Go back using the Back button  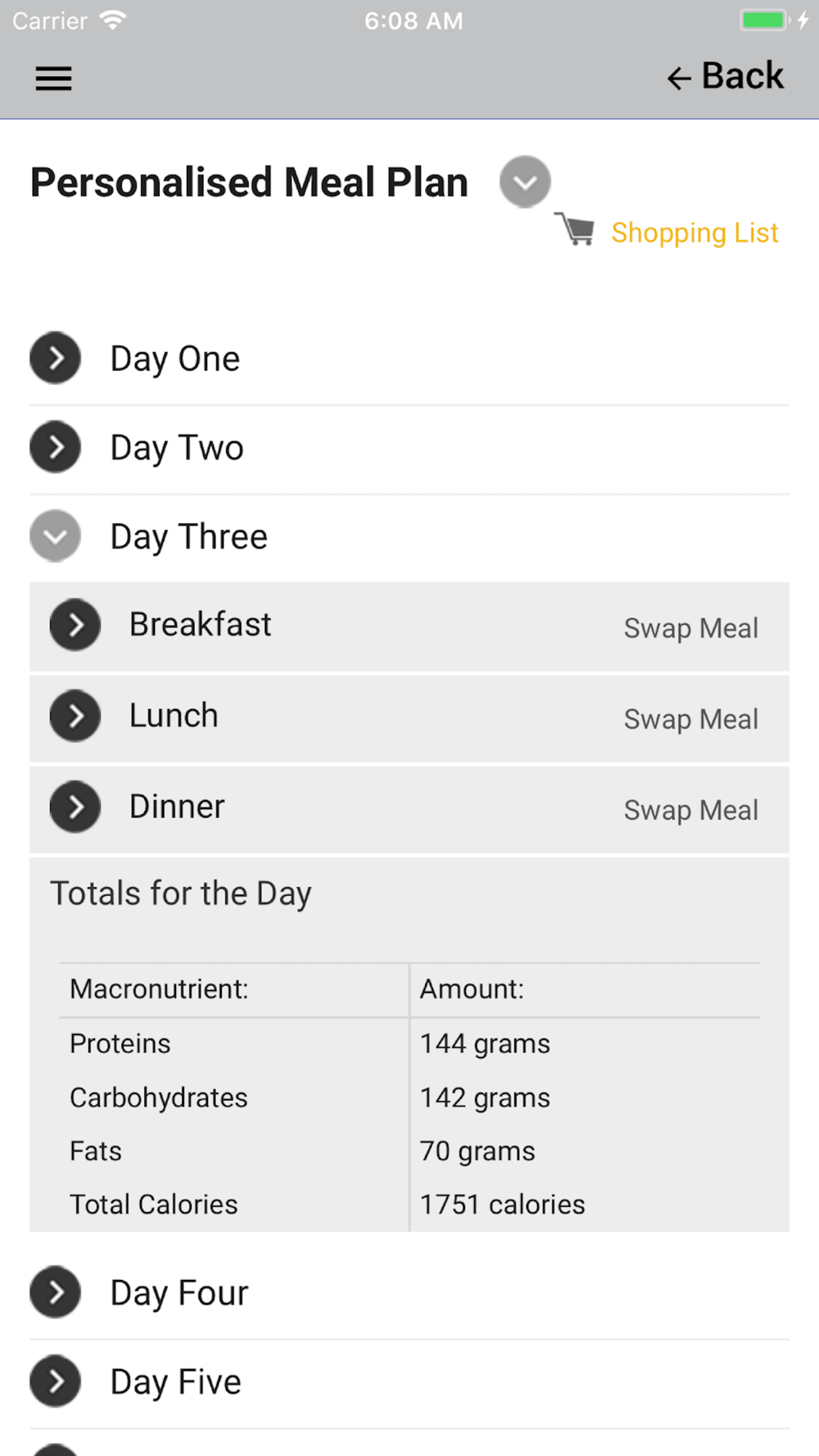[x=726, y=76]
